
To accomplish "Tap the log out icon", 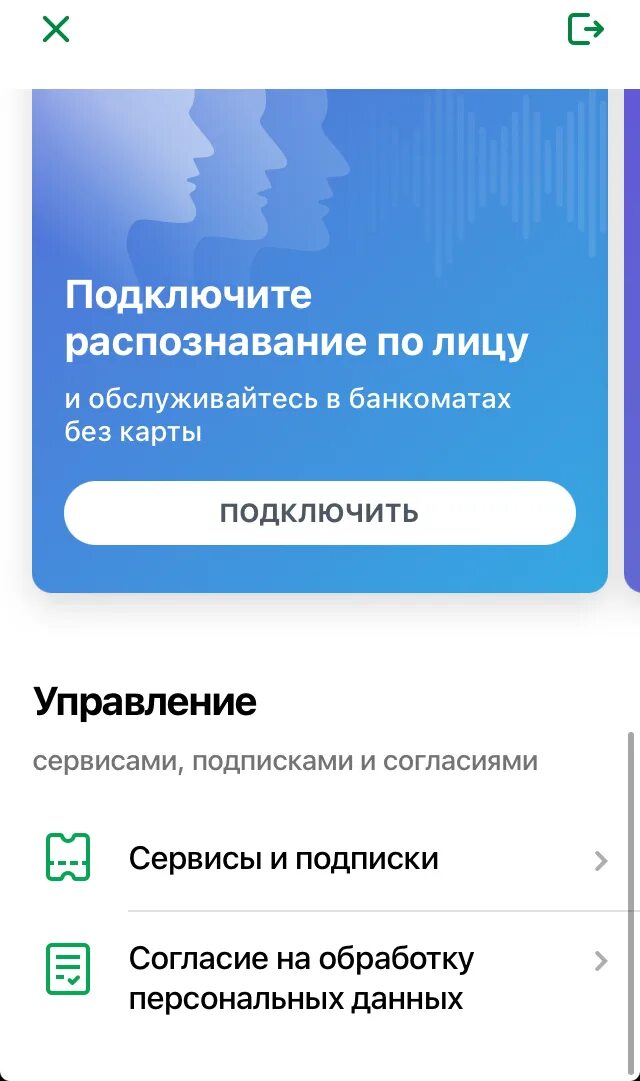I will coord(585,29).
